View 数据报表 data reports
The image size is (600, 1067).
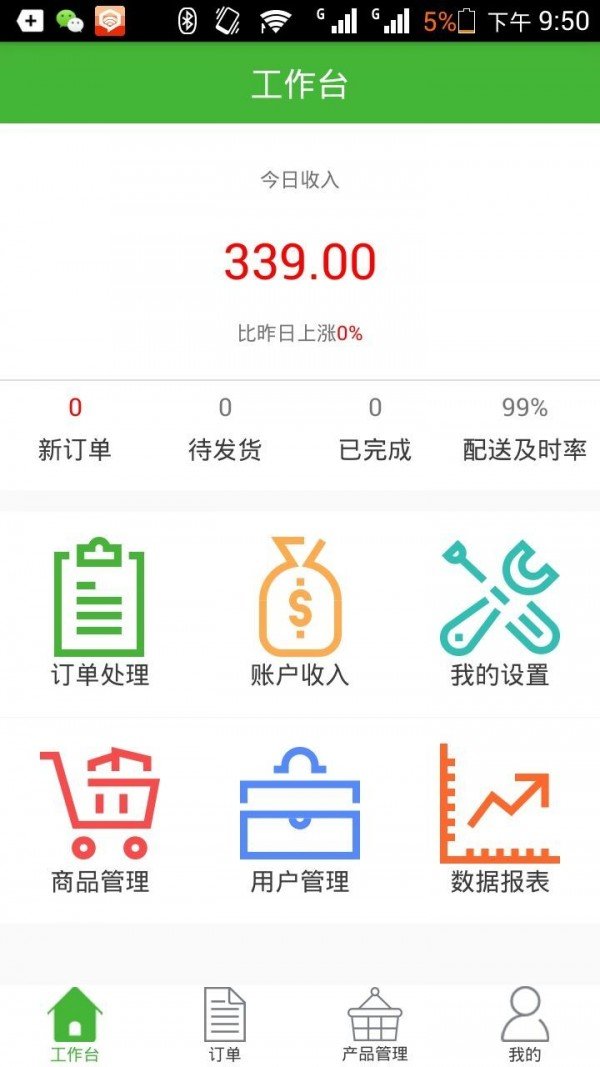[x=500, y=819]
